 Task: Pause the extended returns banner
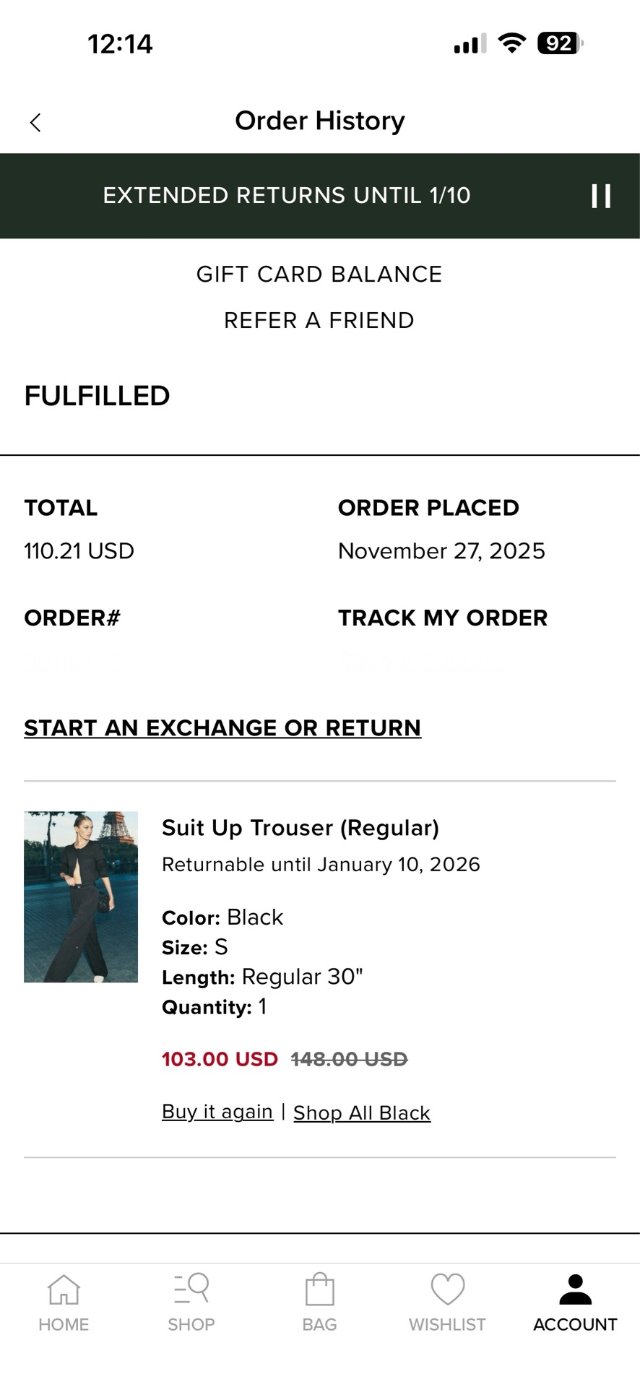tap(600, 196)
